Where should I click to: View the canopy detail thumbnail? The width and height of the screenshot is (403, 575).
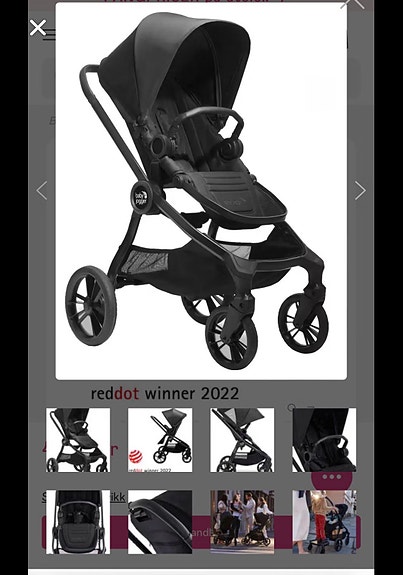coord(160,522)
